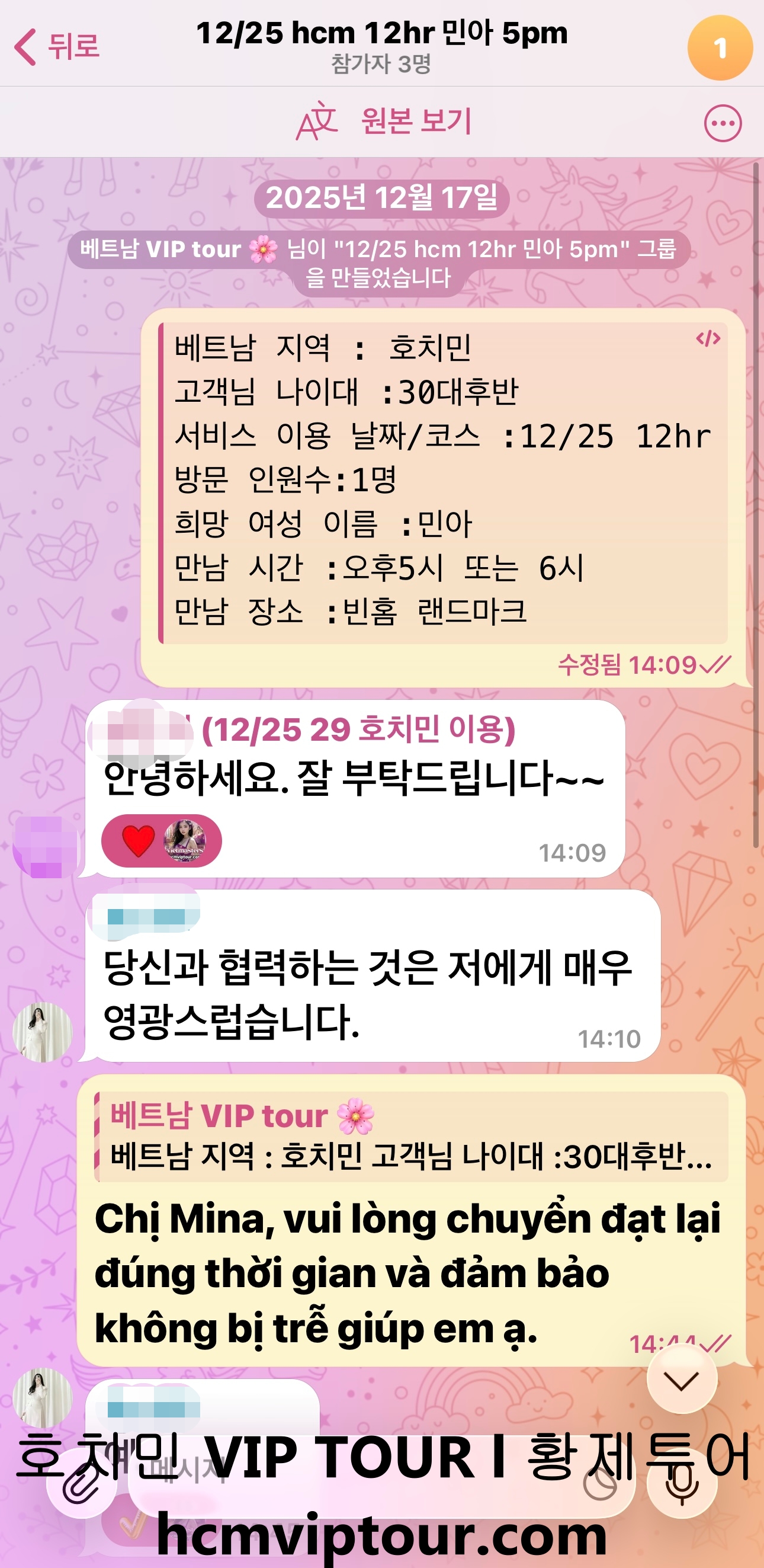Open the translation options menu
This screenshot has width=764, height=1568.
coord(723,124)
